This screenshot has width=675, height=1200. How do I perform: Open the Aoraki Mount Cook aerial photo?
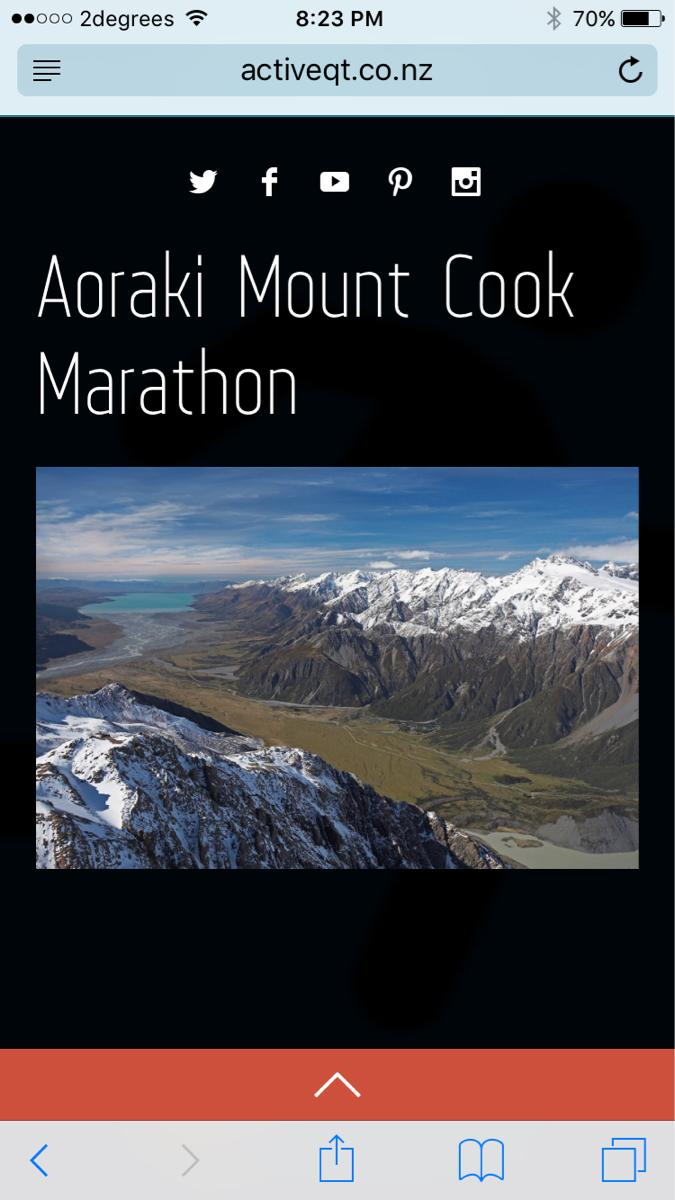pos(337,667)
